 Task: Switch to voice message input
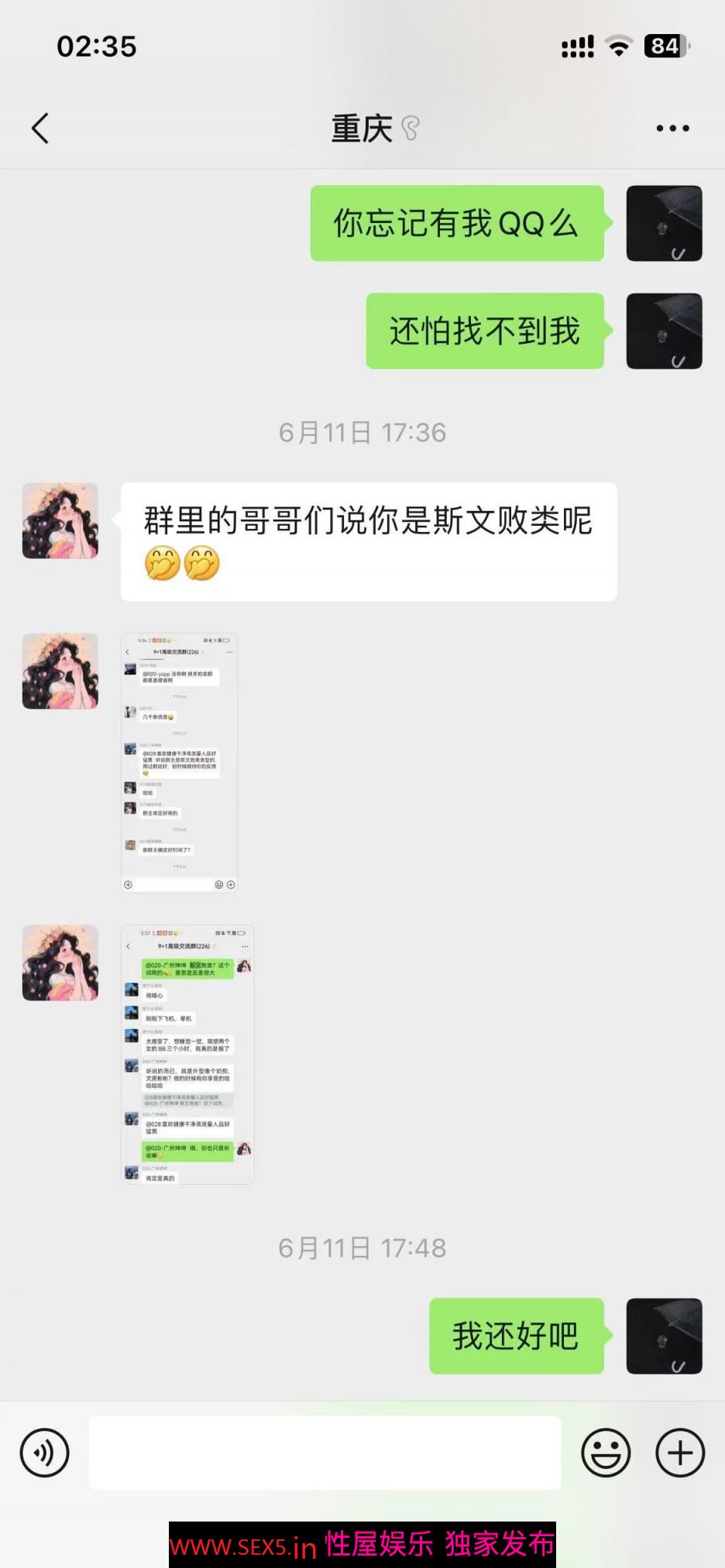[x=44, y=1453]
